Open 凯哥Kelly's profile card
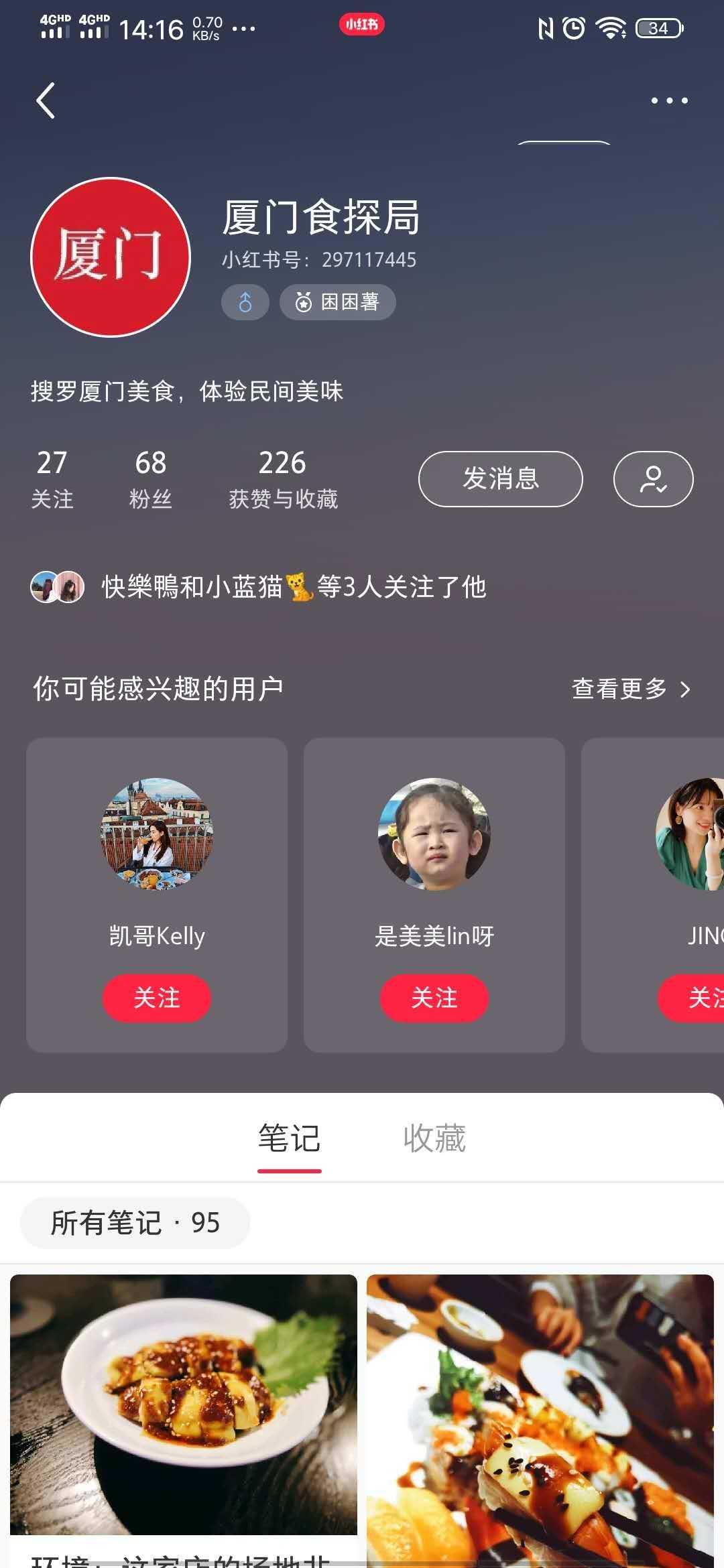 tap(157, 844)
